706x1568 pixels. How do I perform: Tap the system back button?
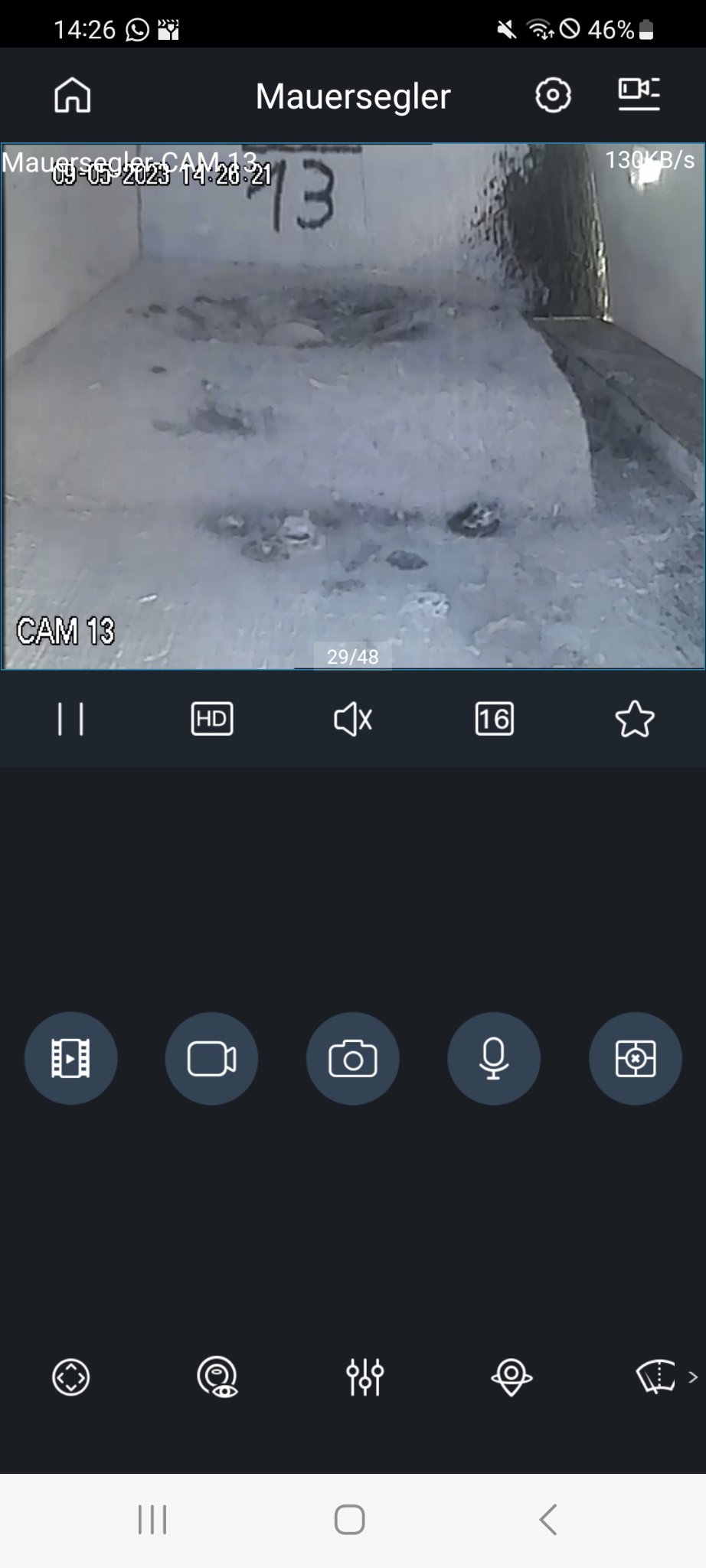click(x=547, y=1520)
